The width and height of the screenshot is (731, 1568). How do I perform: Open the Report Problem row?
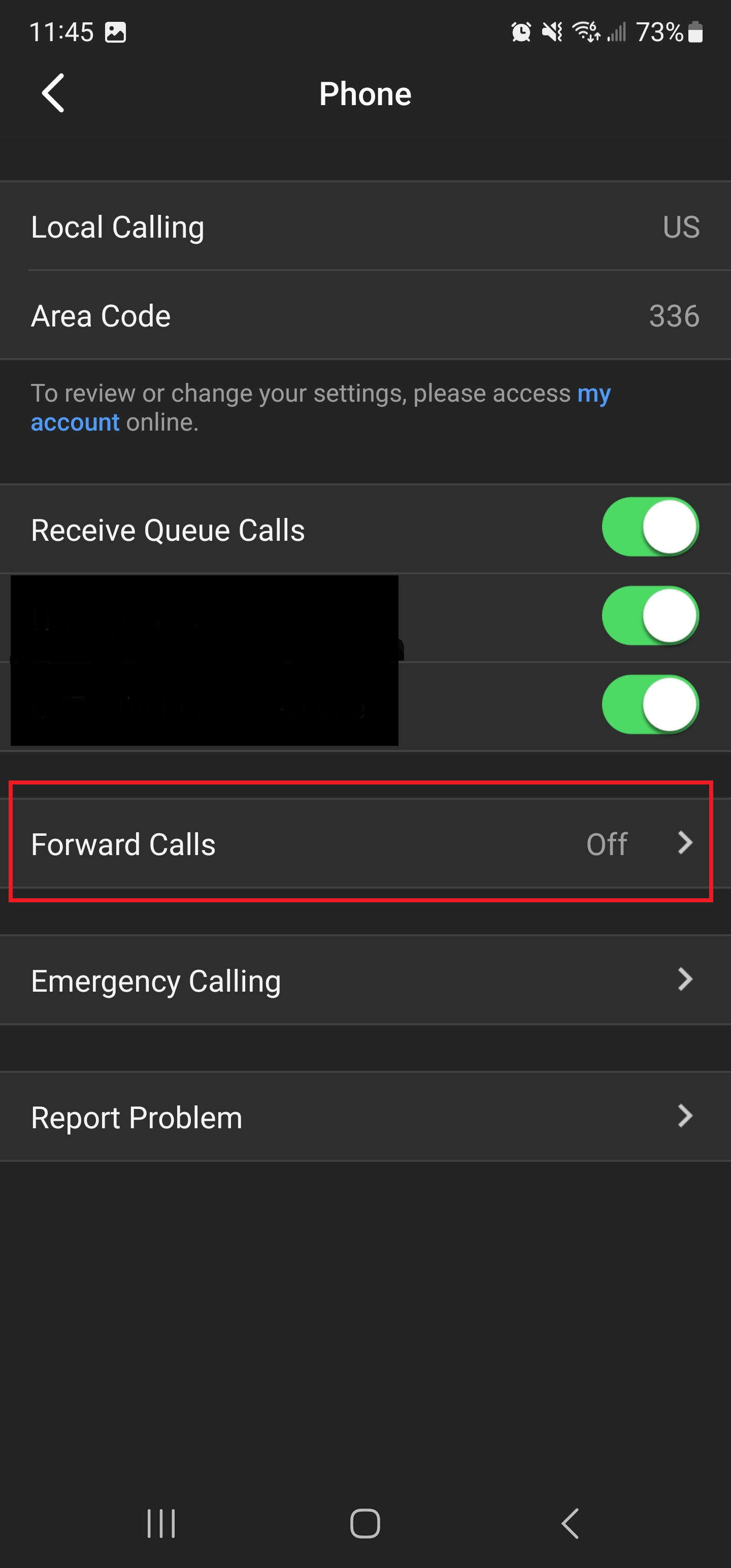[x=365, y=1117]
